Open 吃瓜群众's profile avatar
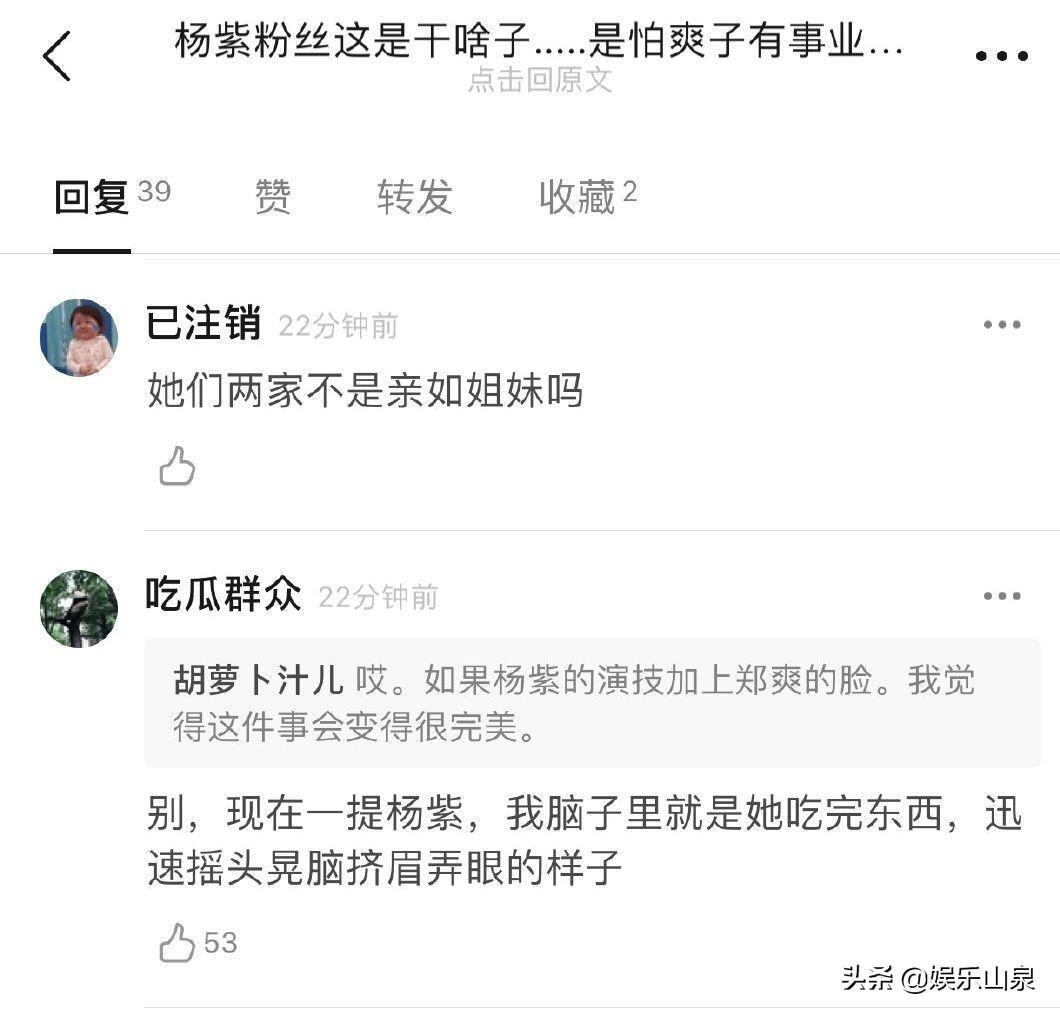 (x=79, y=608)
